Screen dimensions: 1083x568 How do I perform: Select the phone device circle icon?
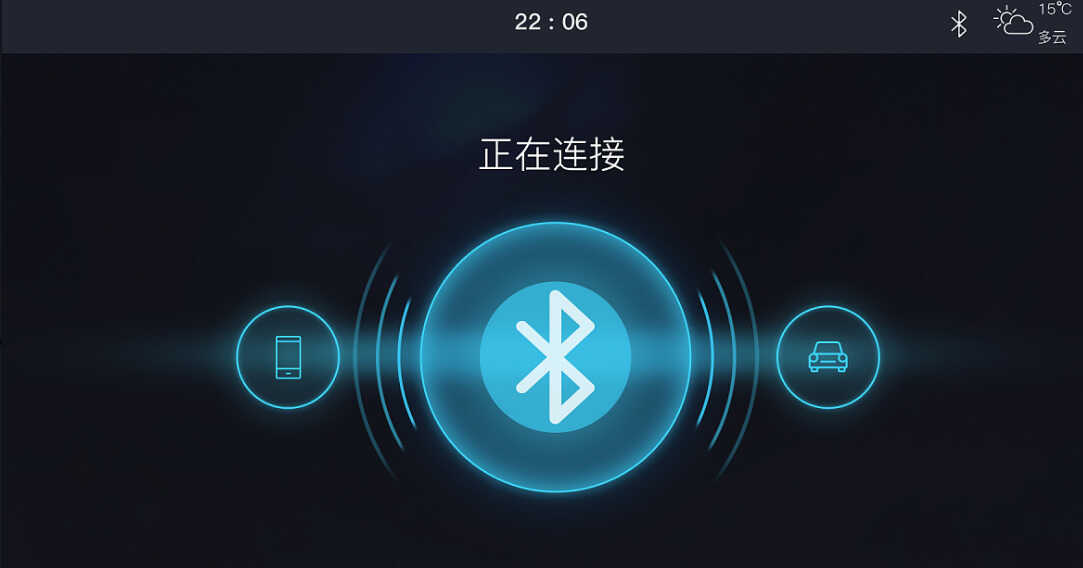[288, 357]
